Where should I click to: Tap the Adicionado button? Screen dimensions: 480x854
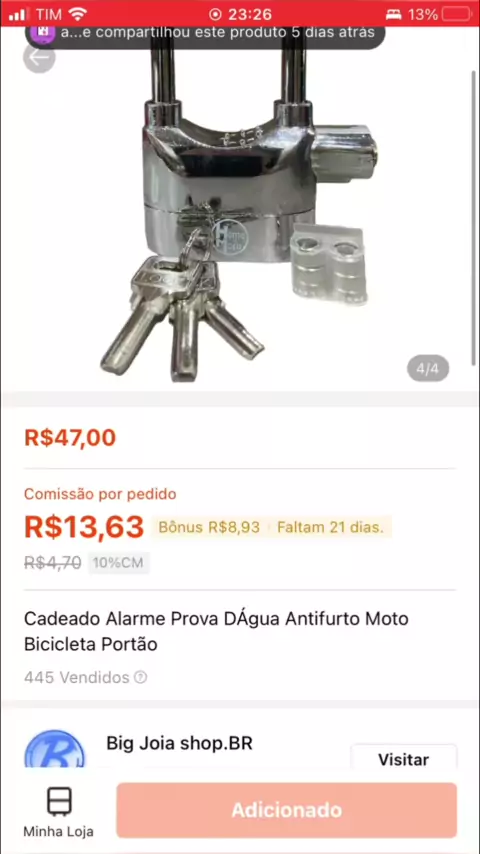287,810
